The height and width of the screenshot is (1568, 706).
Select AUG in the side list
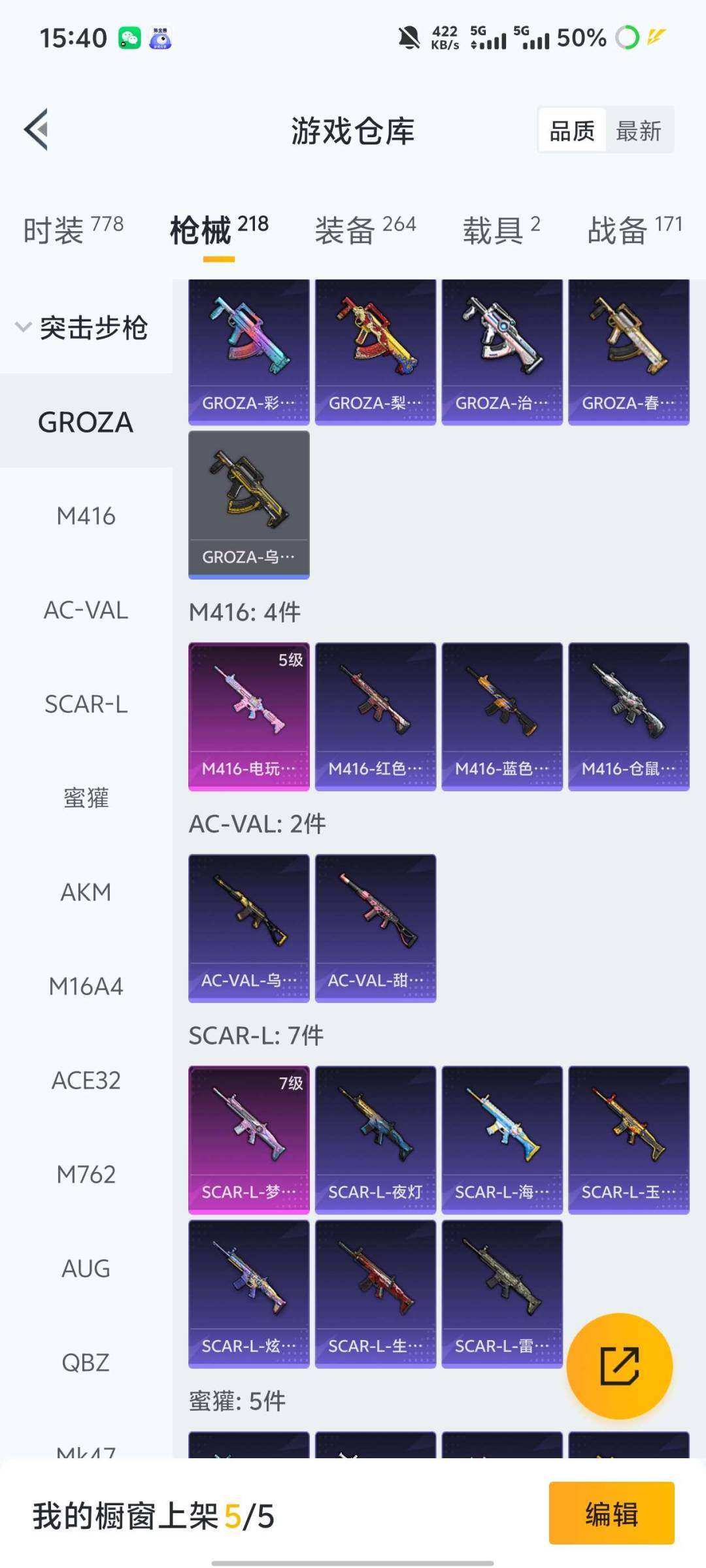(86, 1269)
